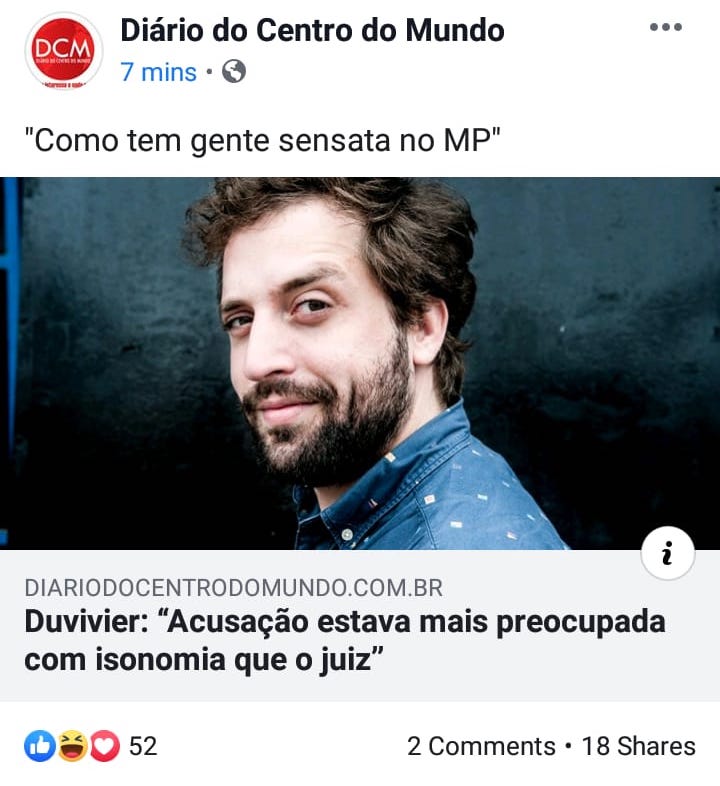Open the Diário do Centro do Mundo page name

click(312, 30)
